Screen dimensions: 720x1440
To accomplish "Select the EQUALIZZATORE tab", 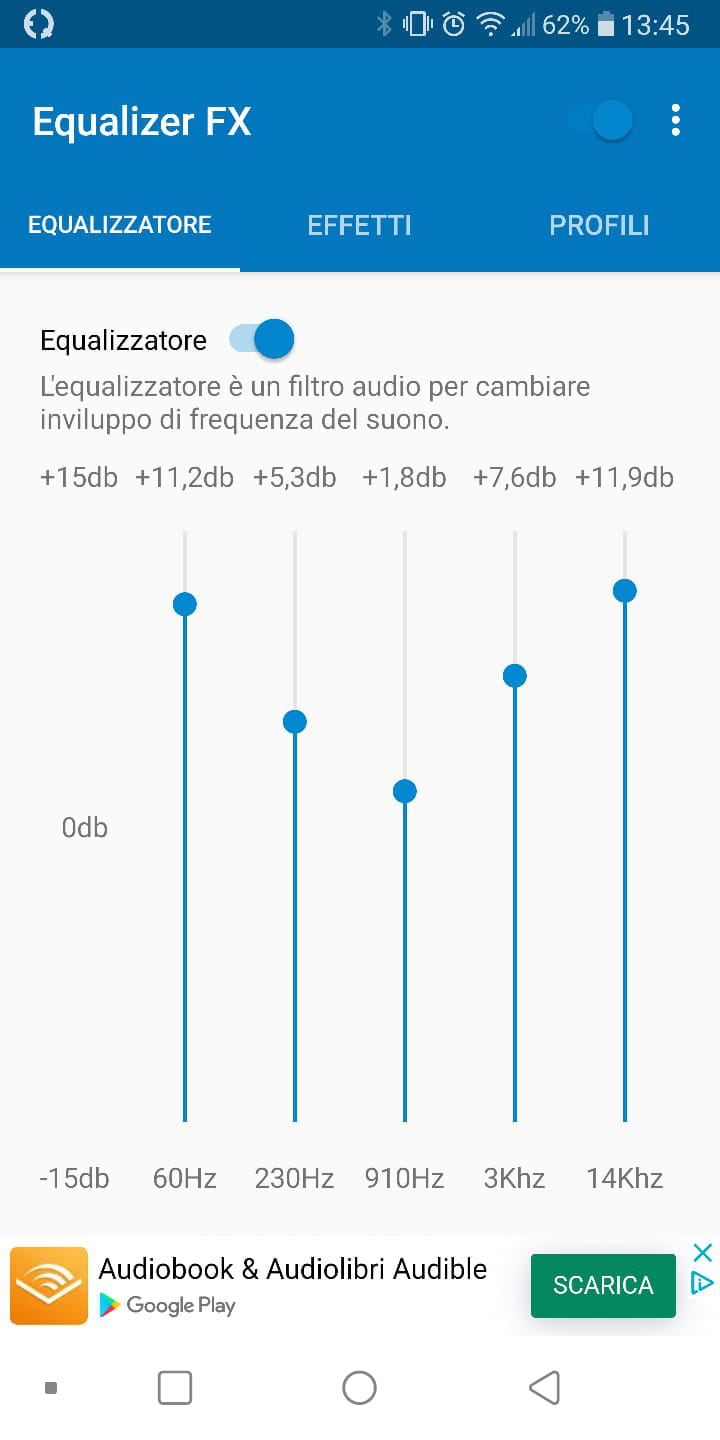I will tap(120, 225).
